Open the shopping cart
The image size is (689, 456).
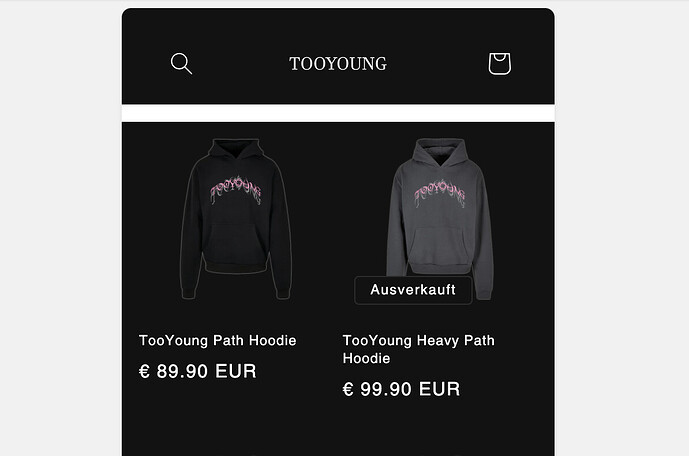point(499,64)
